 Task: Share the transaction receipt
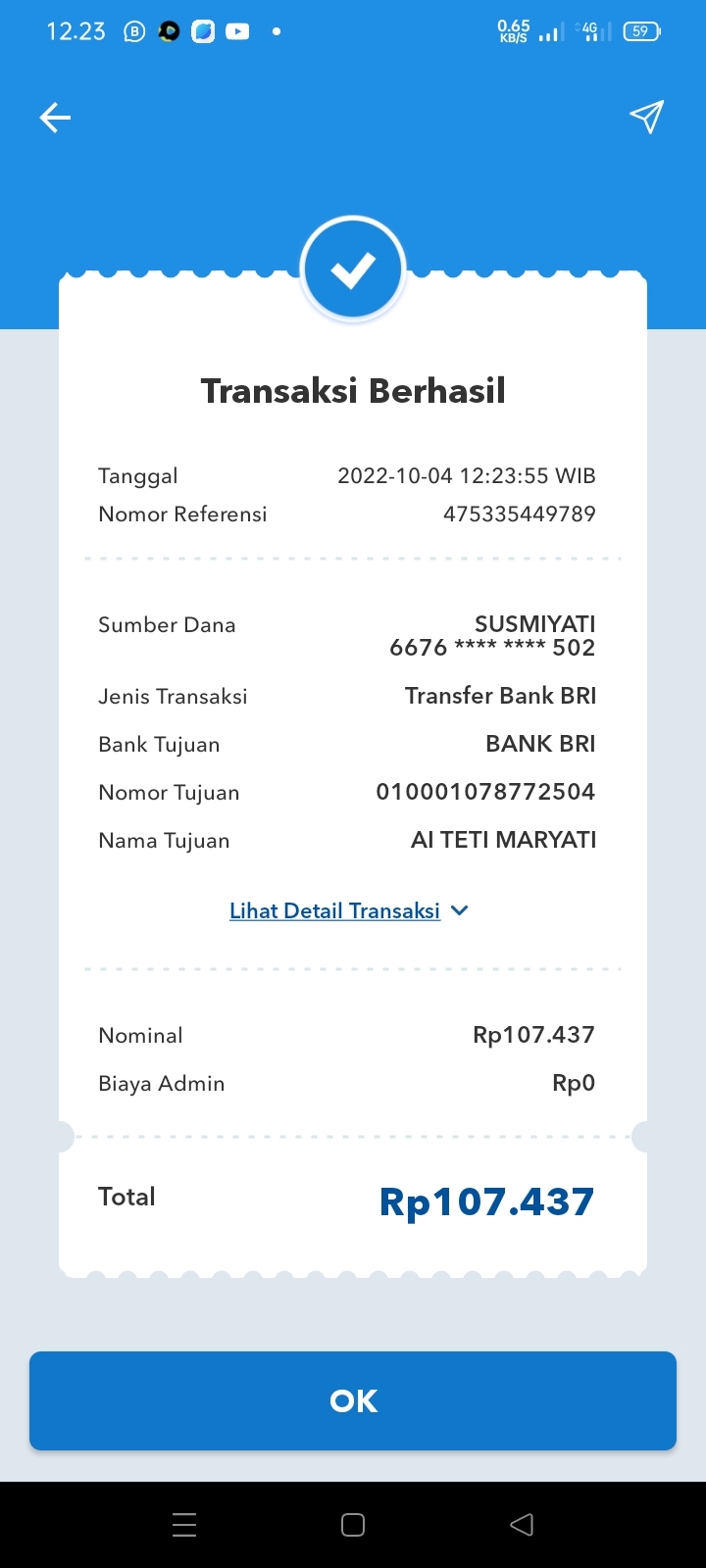(x=646, y=117)
